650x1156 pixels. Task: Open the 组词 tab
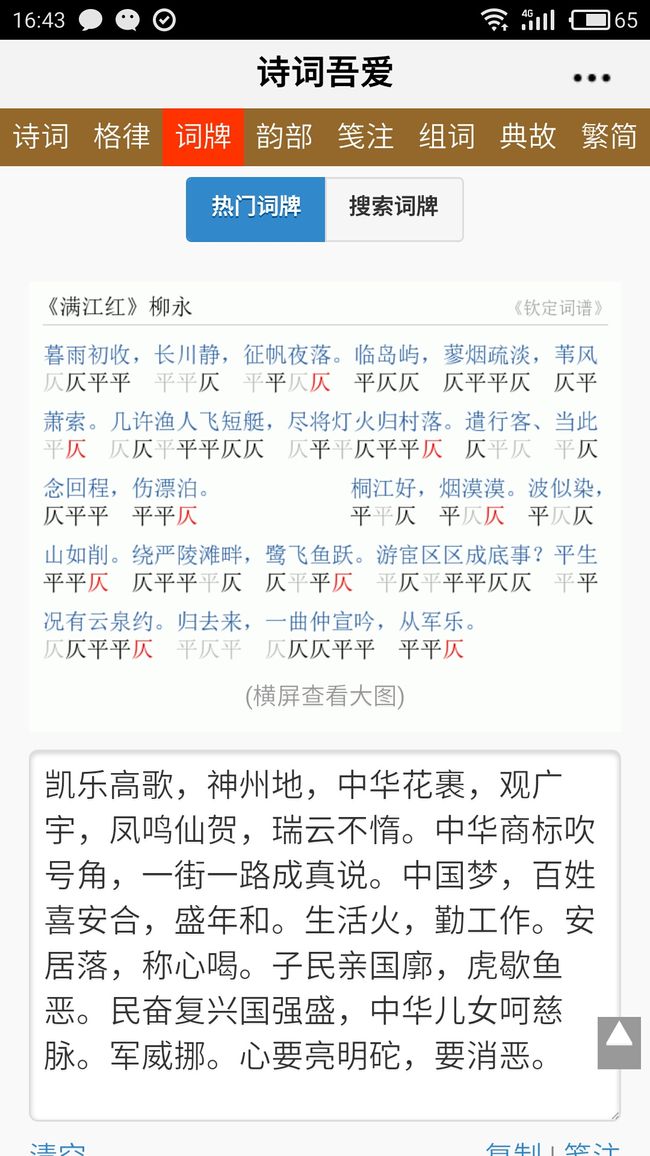click(447, 136)
